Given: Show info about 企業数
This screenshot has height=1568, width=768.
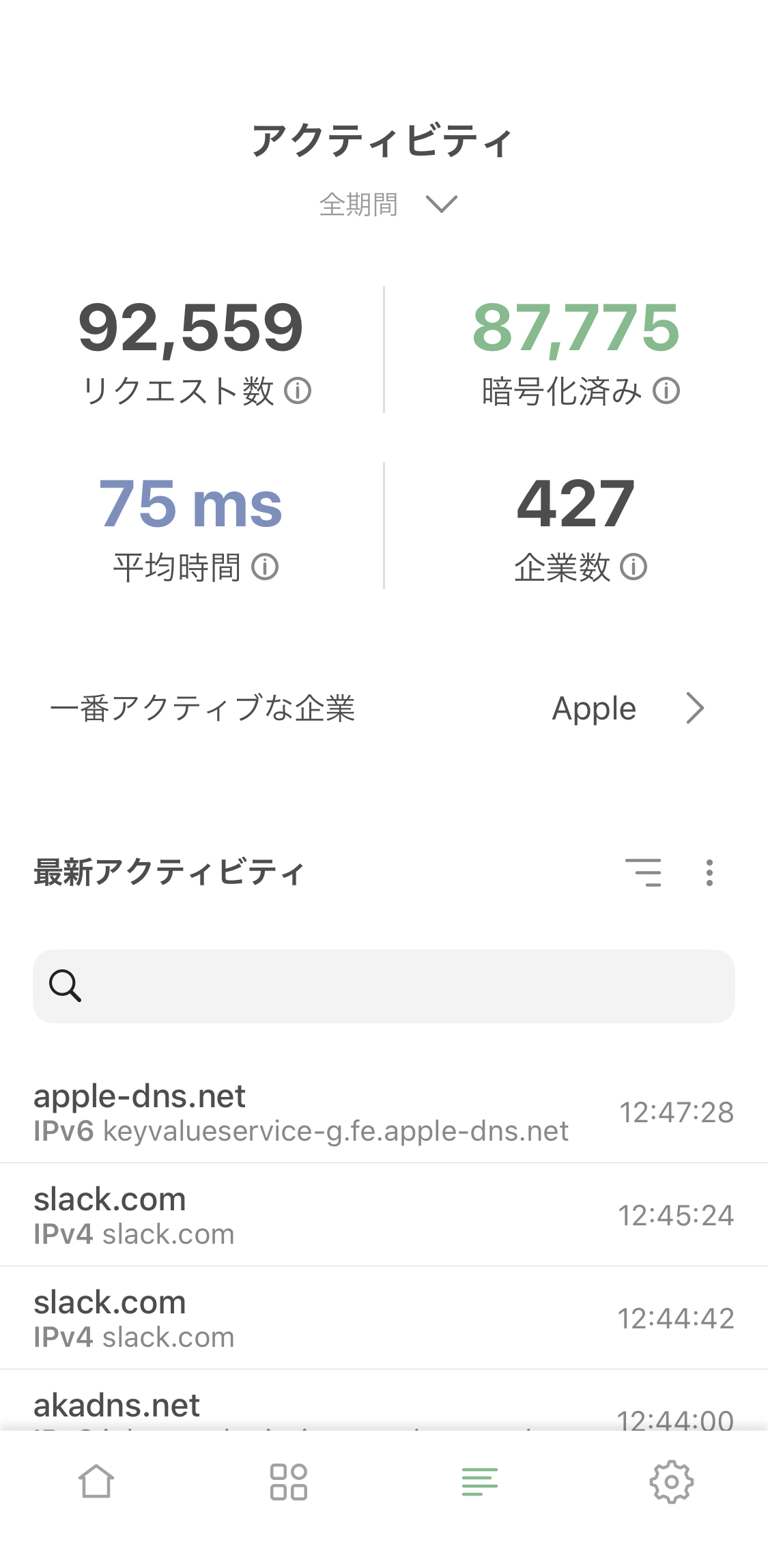Looking at the screenshot, I should 634,567.
